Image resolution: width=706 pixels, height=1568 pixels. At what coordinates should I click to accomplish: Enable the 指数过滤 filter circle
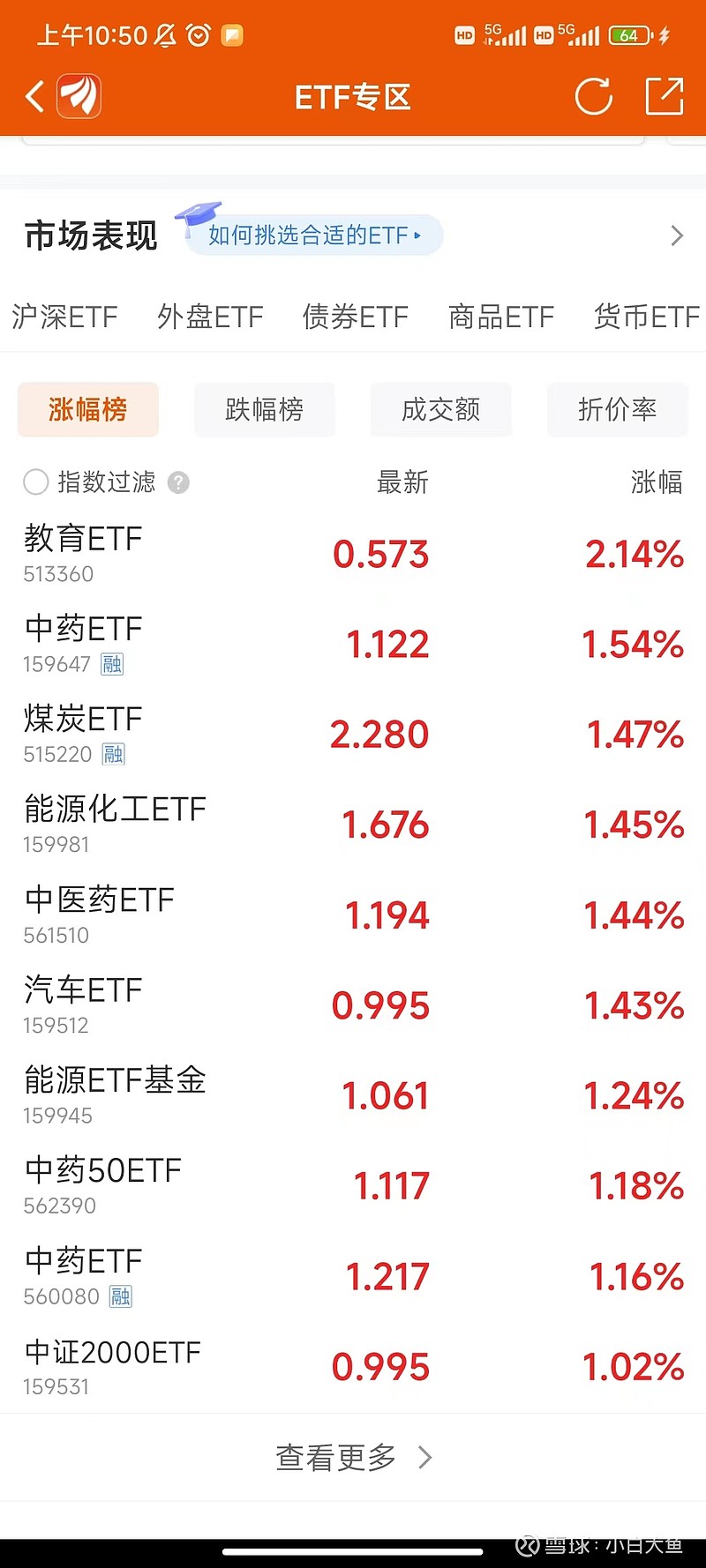[36, 482]
